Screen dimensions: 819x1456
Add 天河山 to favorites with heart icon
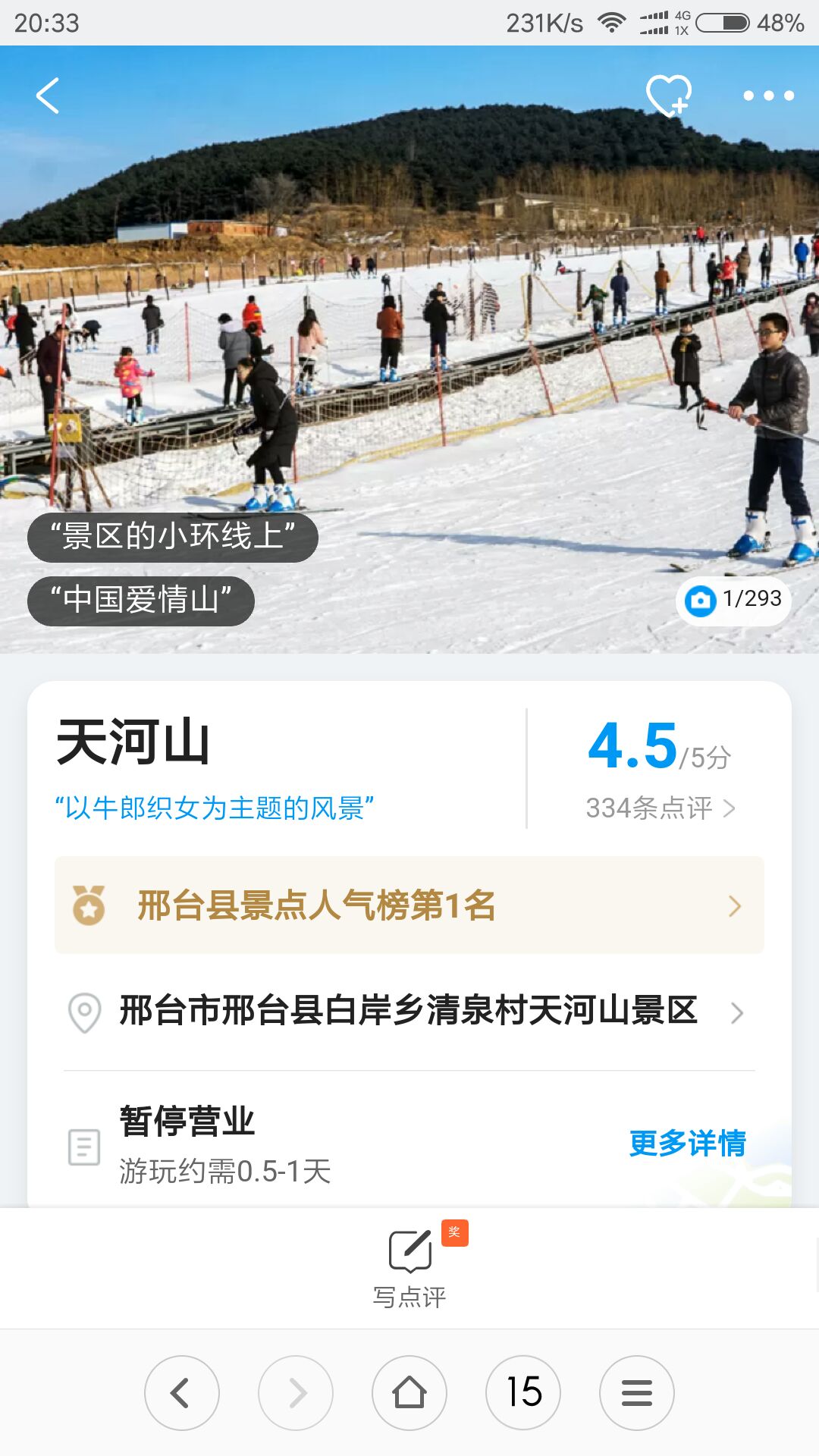(668, 96)
